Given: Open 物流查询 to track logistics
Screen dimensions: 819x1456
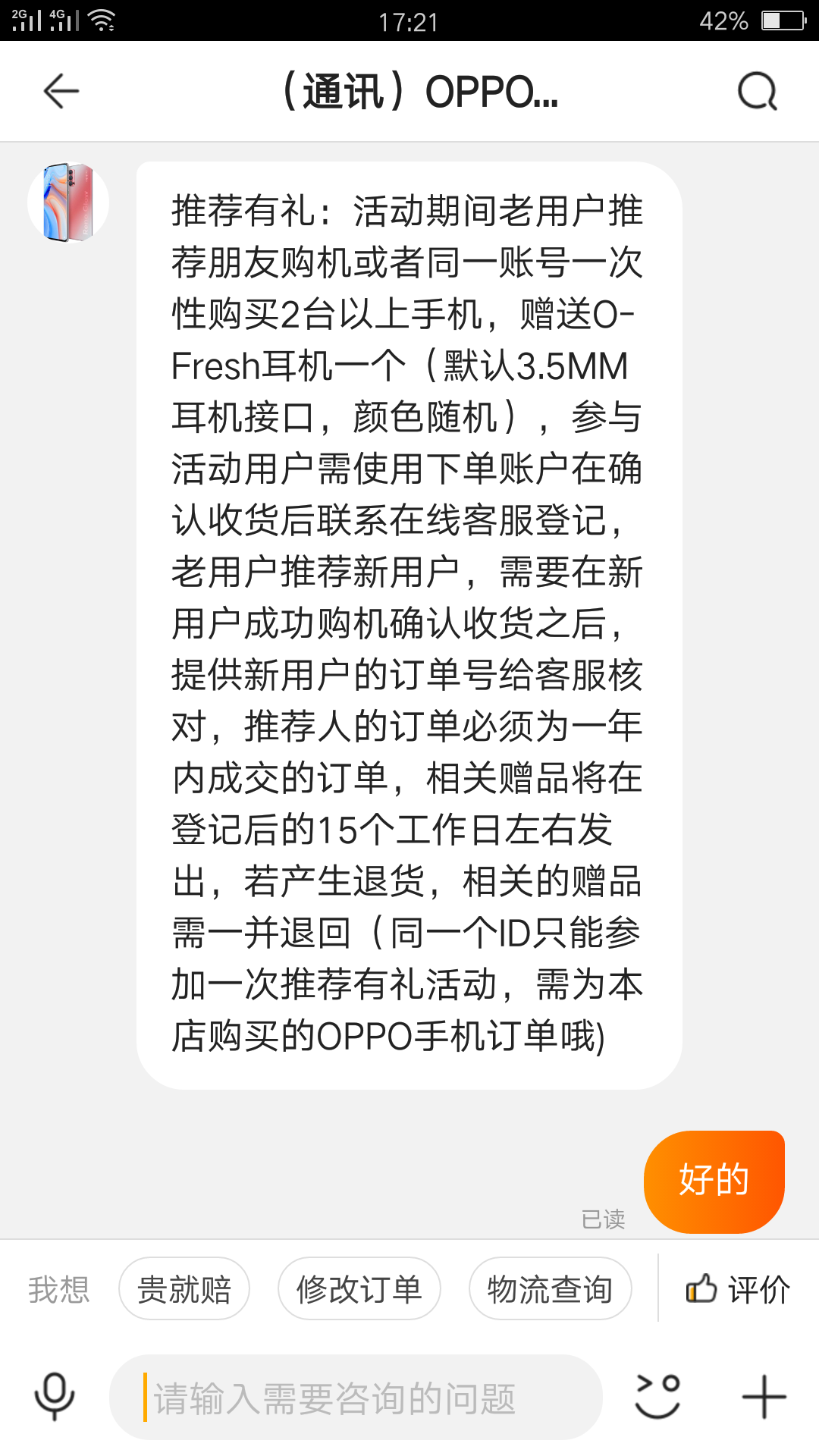Looking at the screenshot, I should tap(550, 1288).
